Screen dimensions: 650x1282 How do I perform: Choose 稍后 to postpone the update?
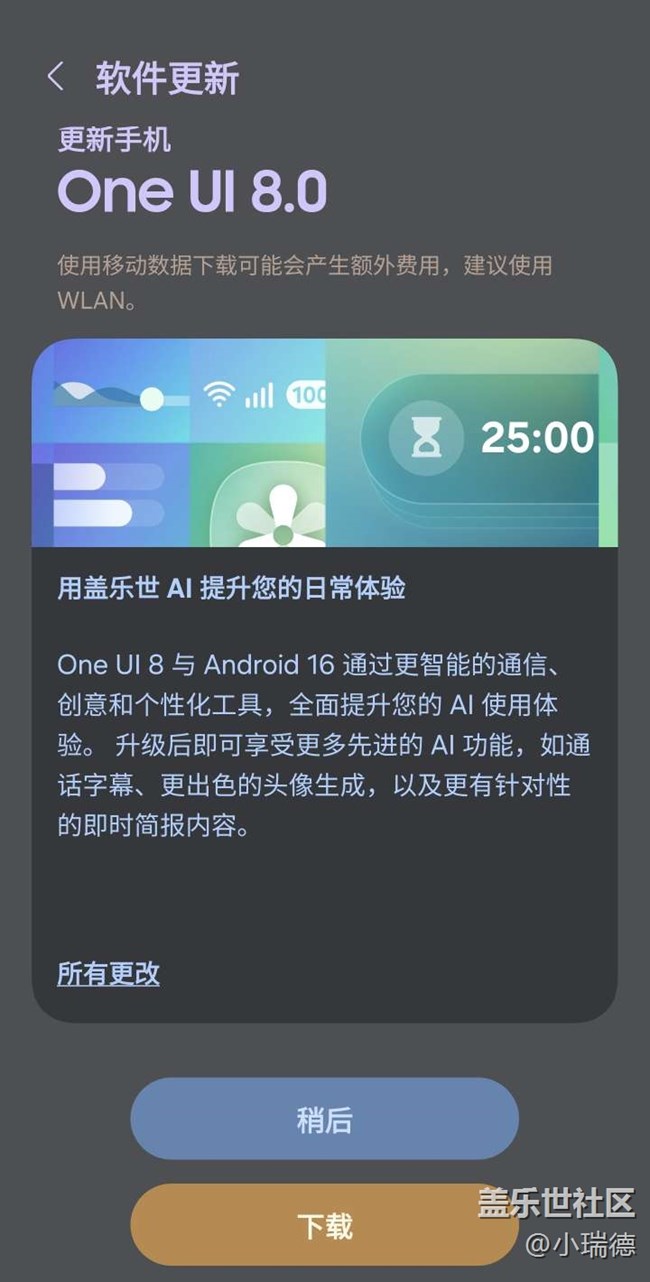tap(324, 1119)
